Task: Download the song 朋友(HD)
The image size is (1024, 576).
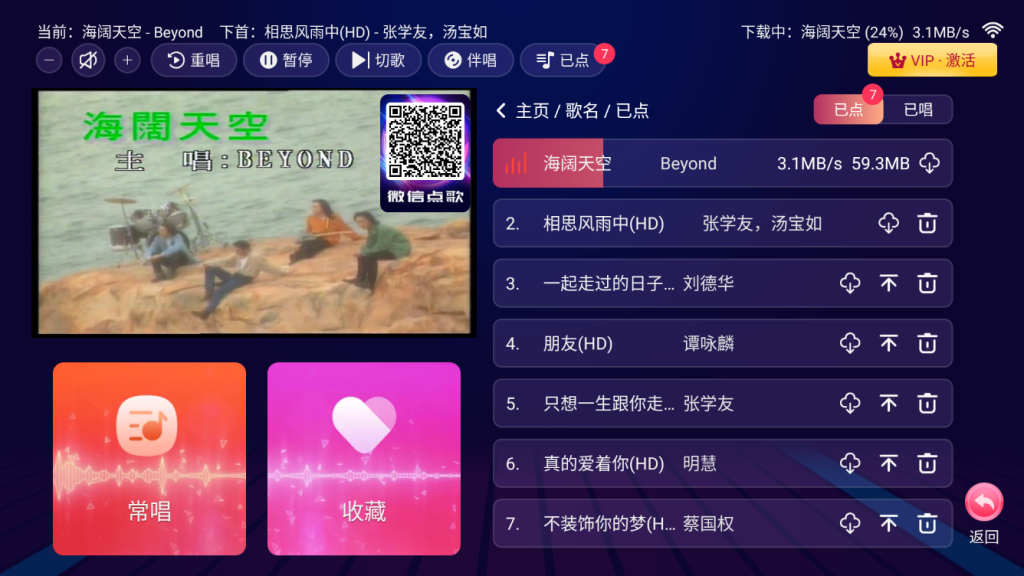Action: click(849, 344)
